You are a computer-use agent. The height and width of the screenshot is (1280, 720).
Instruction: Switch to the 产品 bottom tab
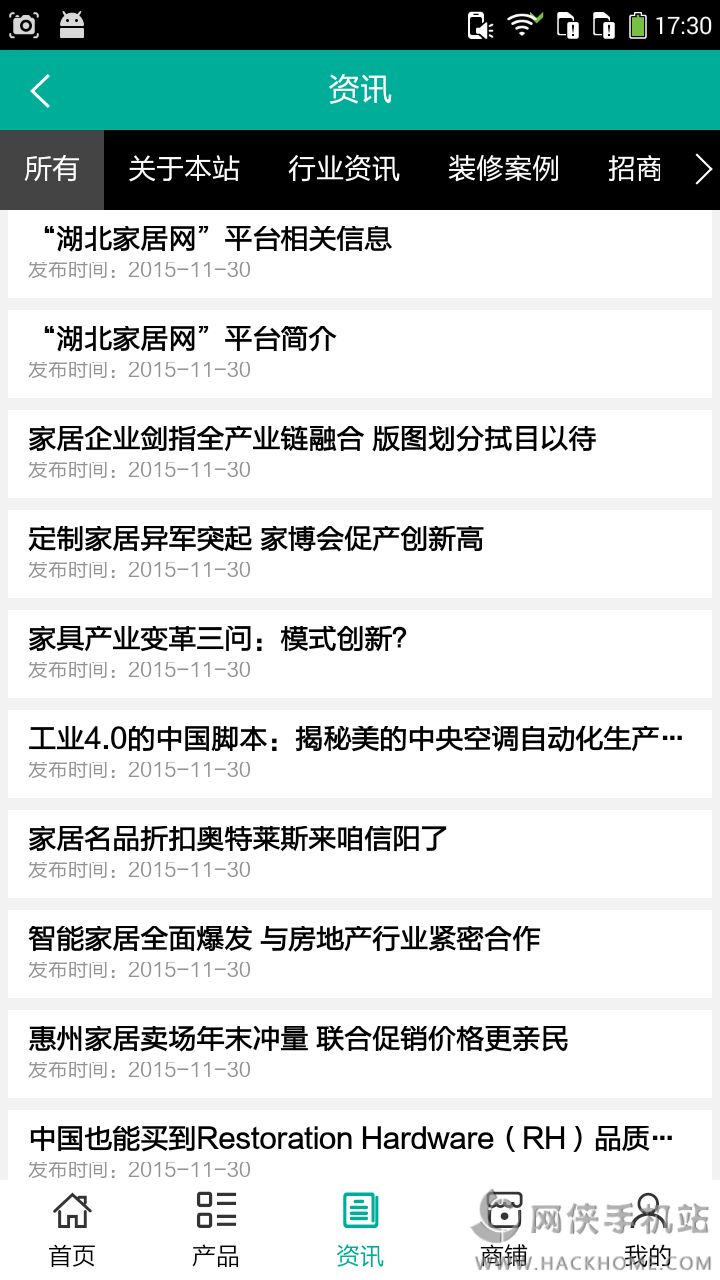216,1229
